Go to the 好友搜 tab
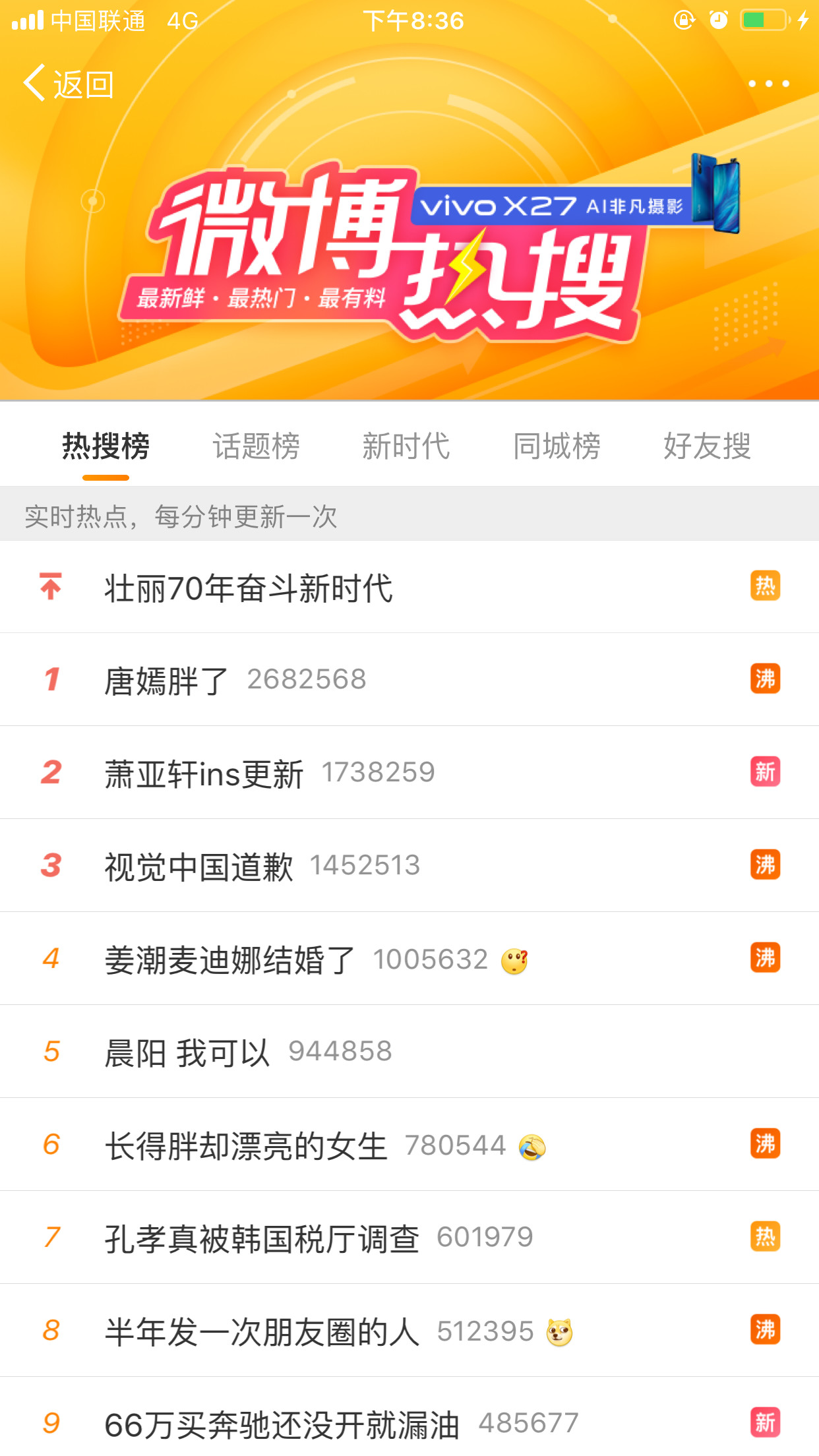Viewport: 819px width, 1456px height. pyautogui.click(x=707, y=446)
